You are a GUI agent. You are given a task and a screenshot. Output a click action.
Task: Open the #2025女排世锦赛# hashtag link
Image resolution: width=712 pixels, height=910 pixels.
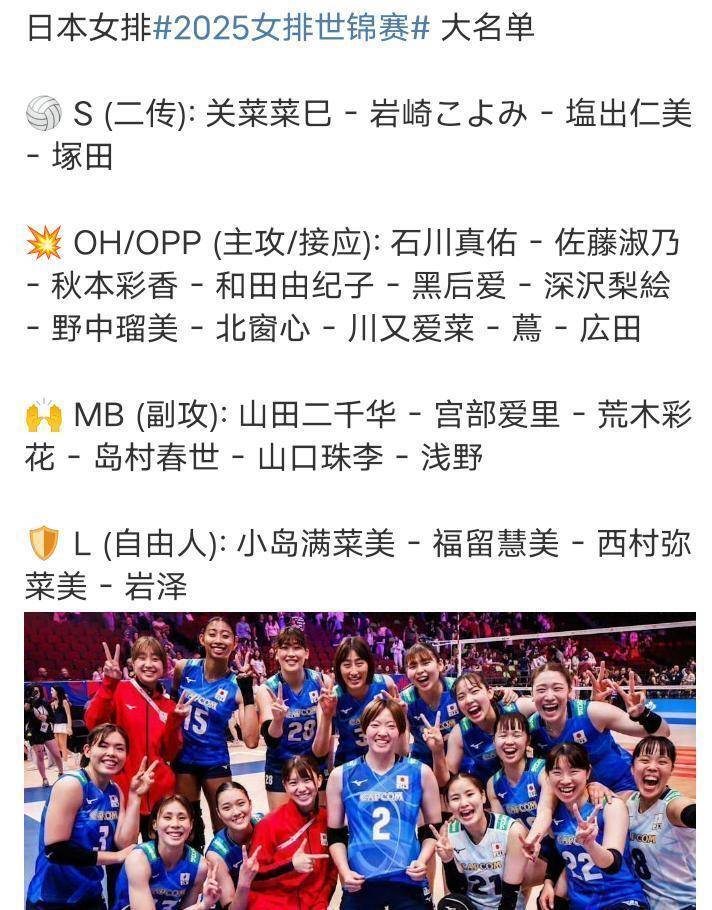tap(291, 28)
